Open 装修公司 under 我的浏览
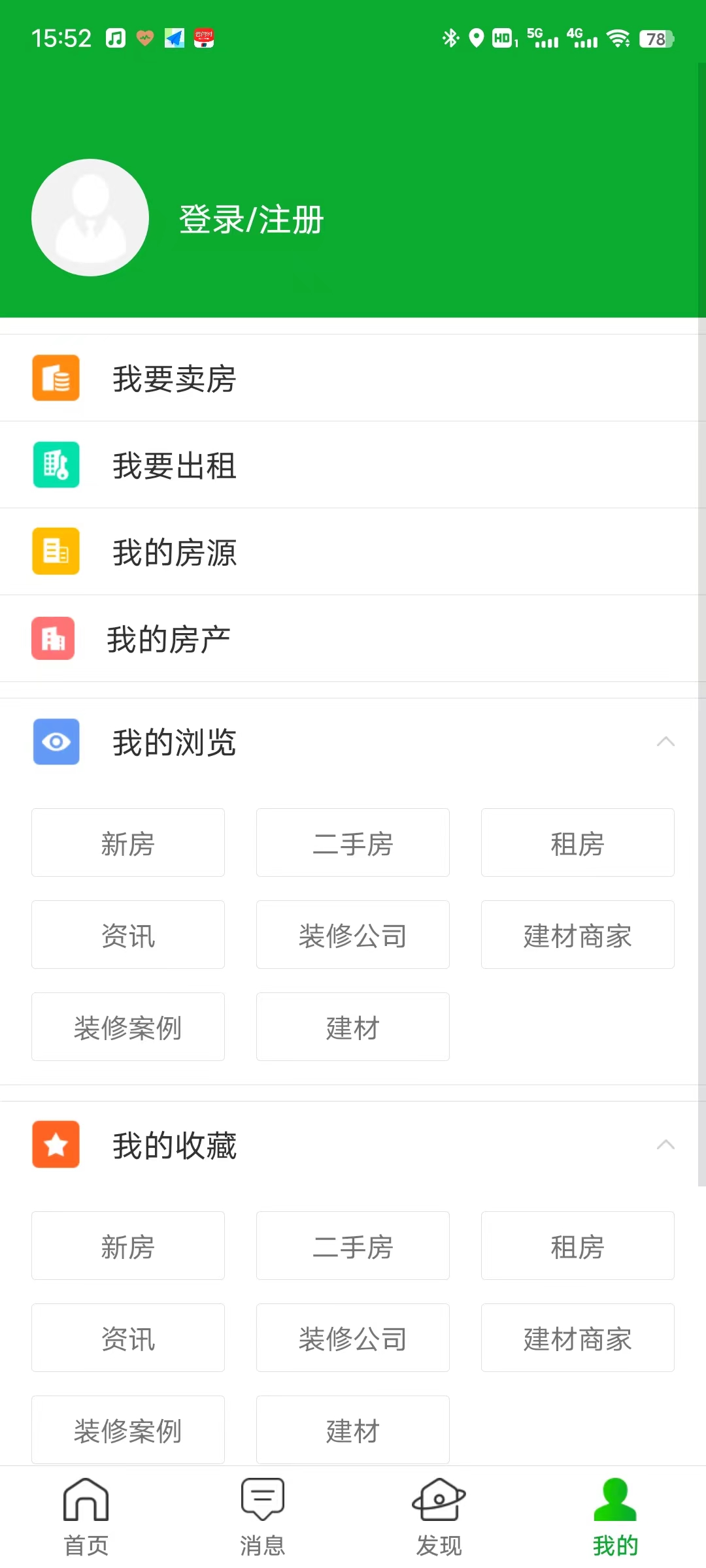Screen dimensions: 706x1568 [353, 935]
